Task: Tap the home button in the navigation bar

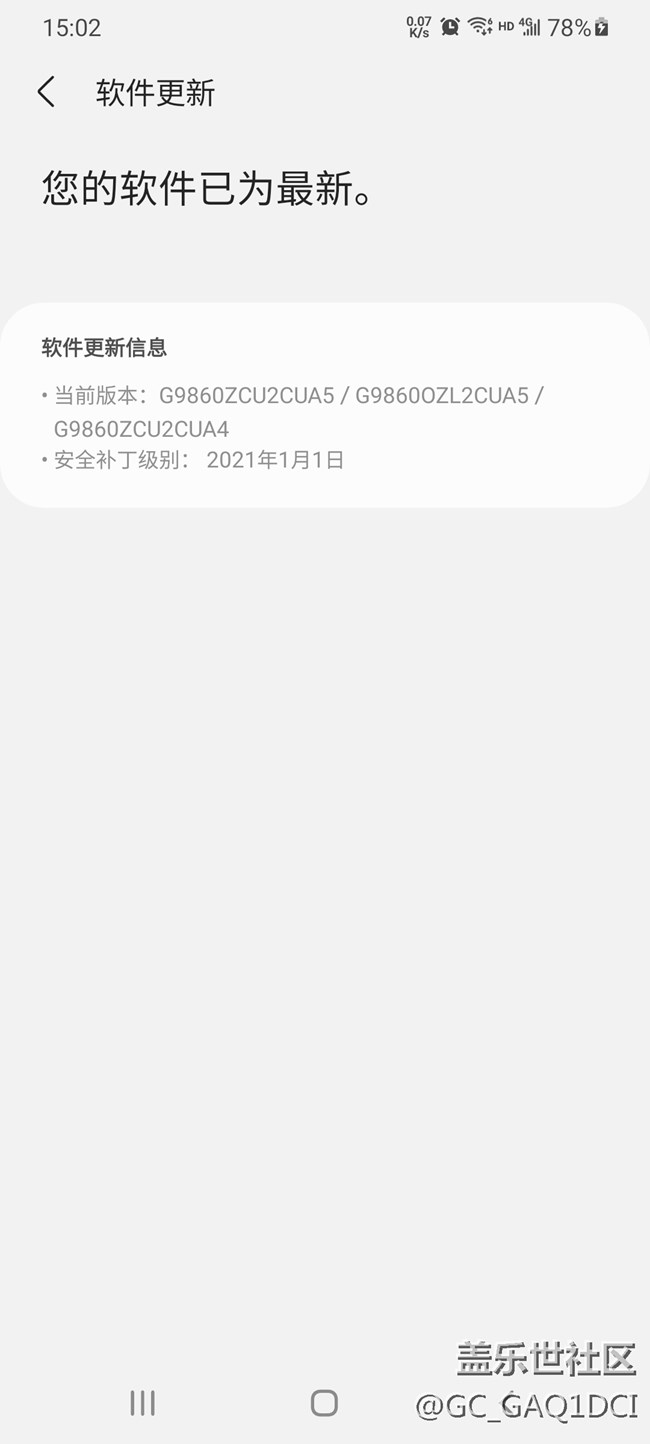Action: [324, 1403]
